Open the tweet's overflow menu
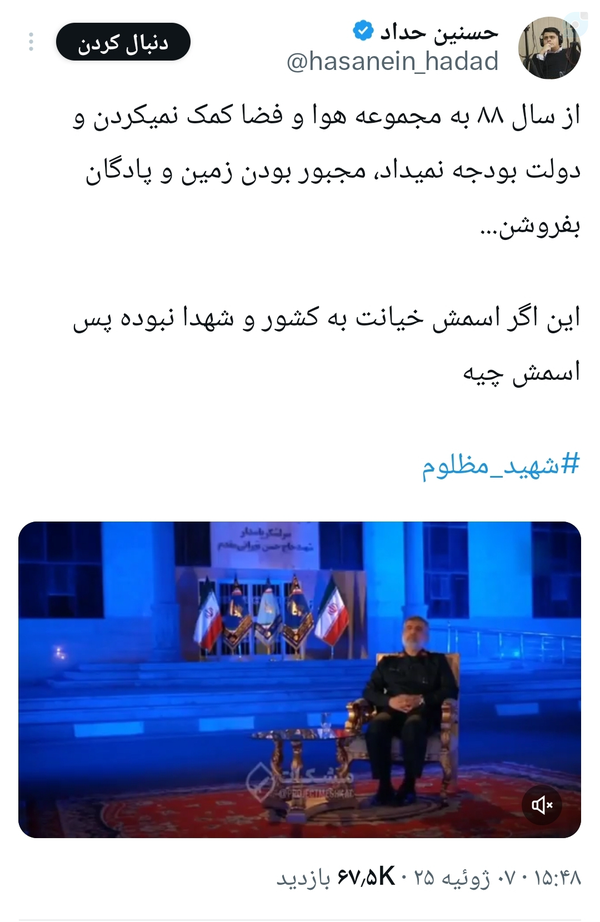600x922 pixels. [31, 42]
